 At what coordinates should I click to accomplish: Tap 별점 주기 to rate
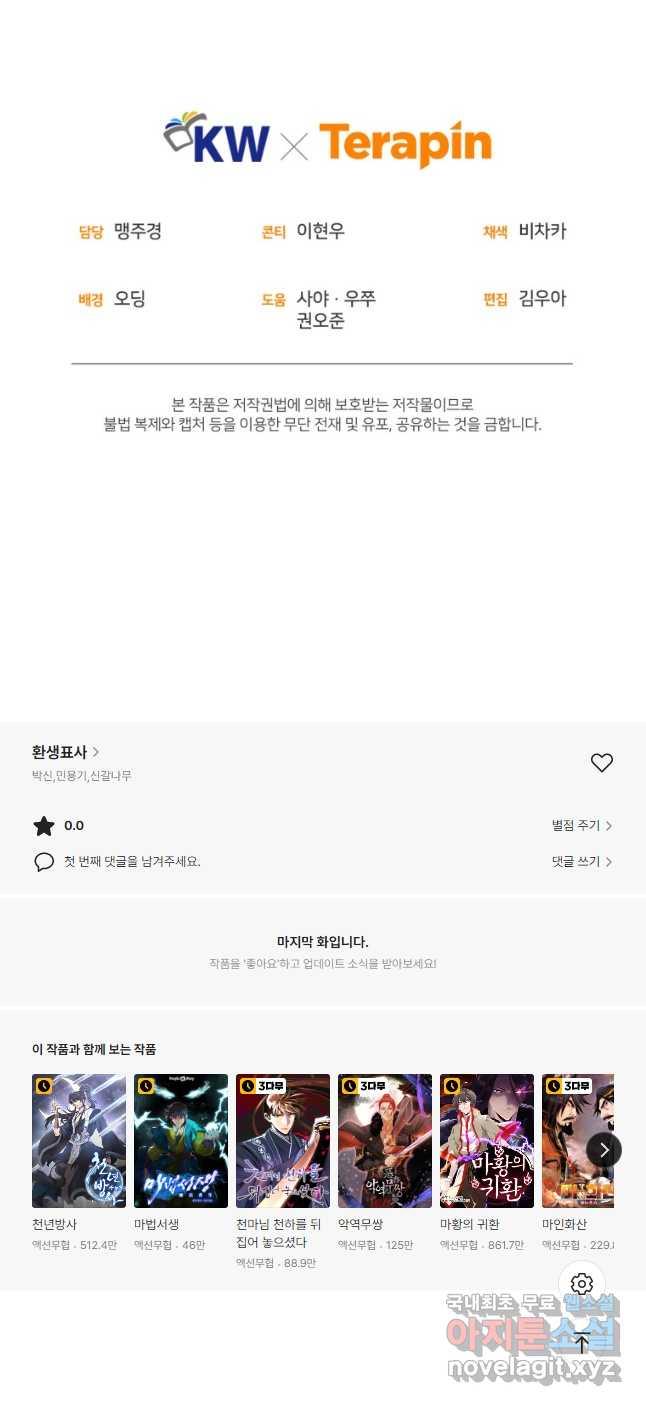coord(581,826)
